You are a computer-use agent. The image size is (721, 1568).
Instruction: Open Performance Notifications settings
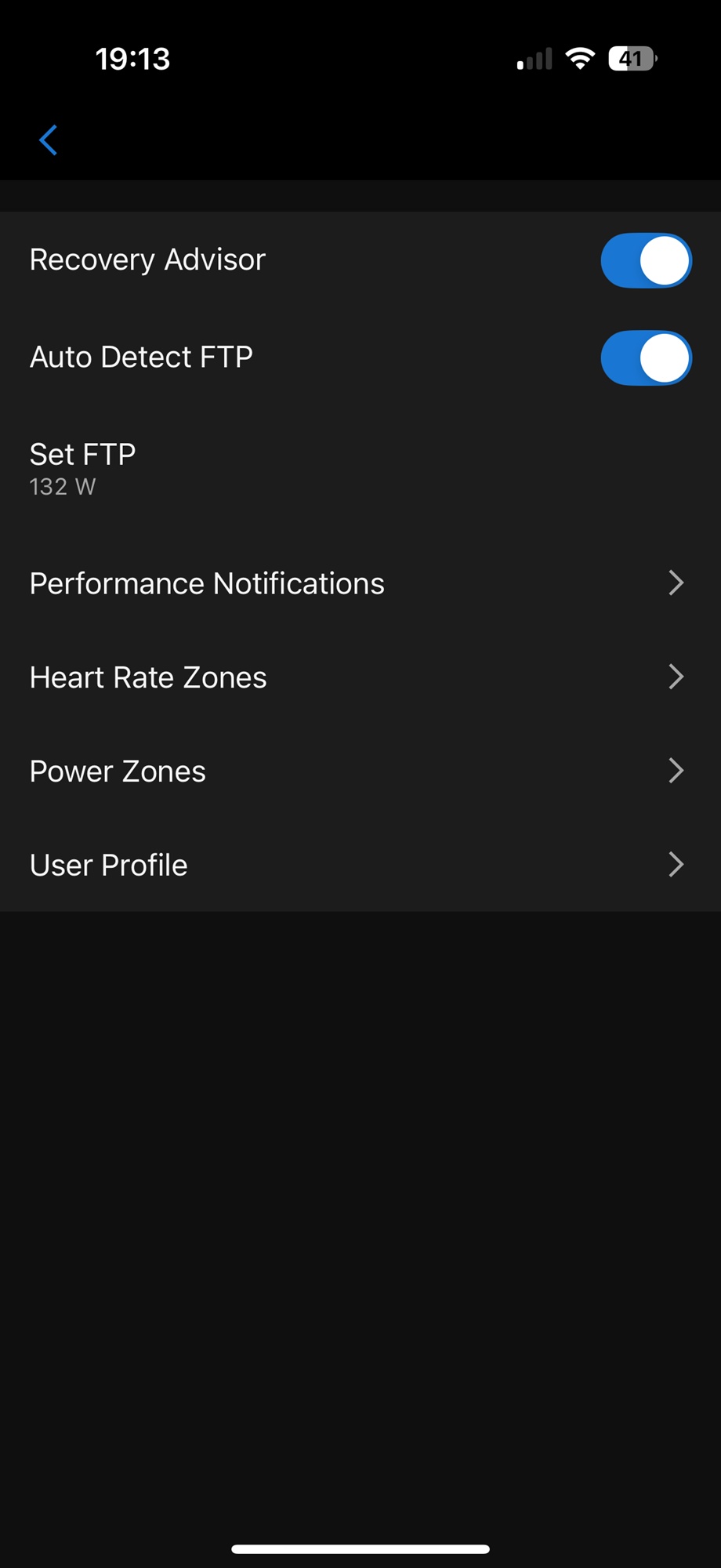pyautogui.click(x=360, y=583)
